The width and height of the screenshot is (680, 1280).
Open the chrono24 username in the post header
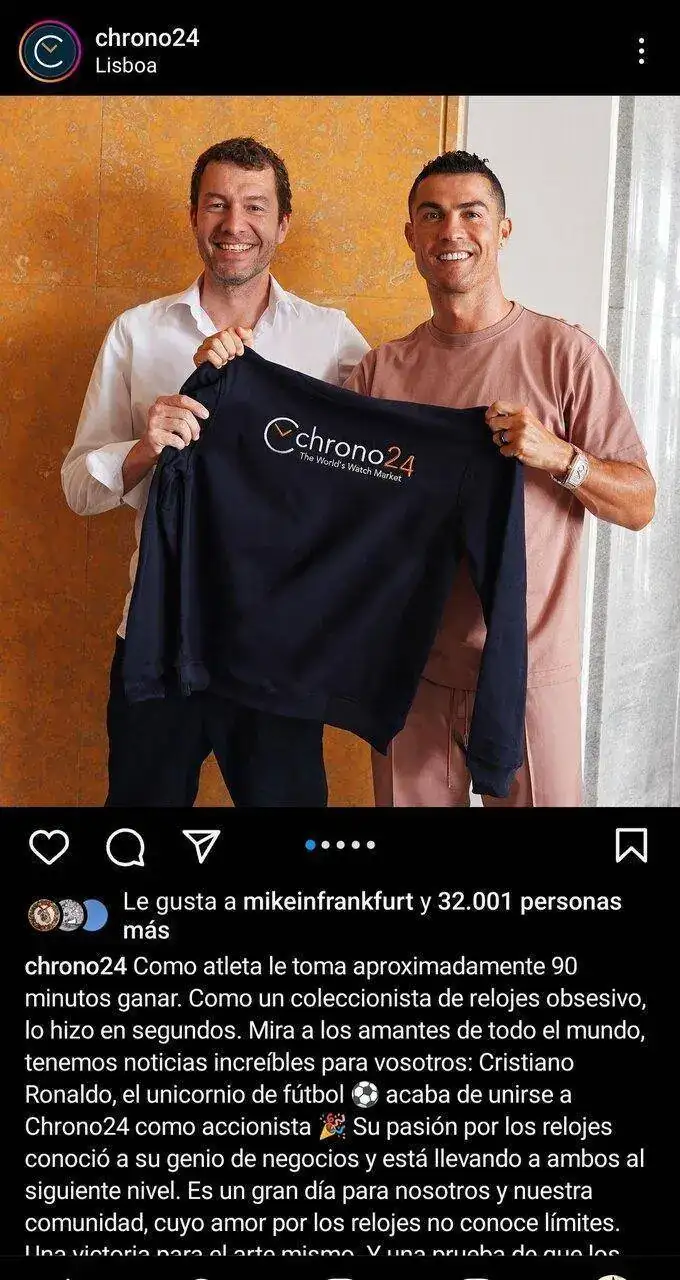146,38
